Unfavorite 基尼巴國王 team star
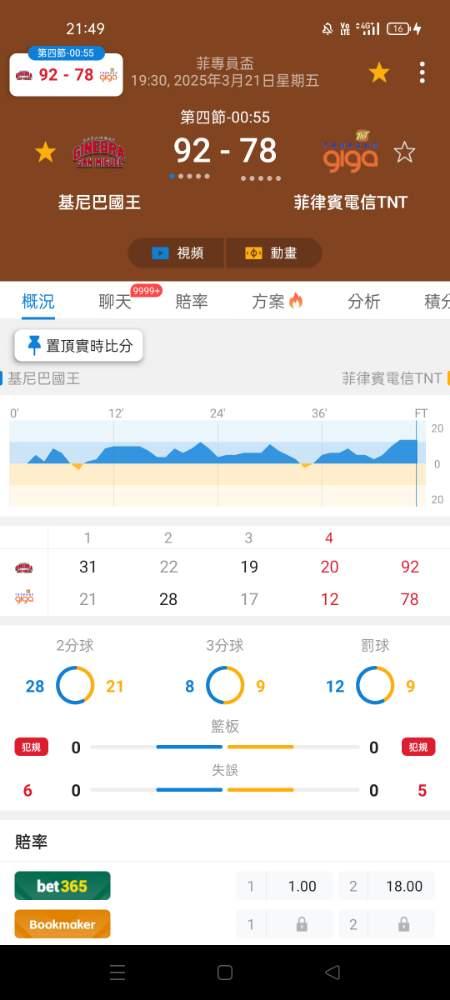The width and height of the screenshot is (450, 1000). [45, 152]
